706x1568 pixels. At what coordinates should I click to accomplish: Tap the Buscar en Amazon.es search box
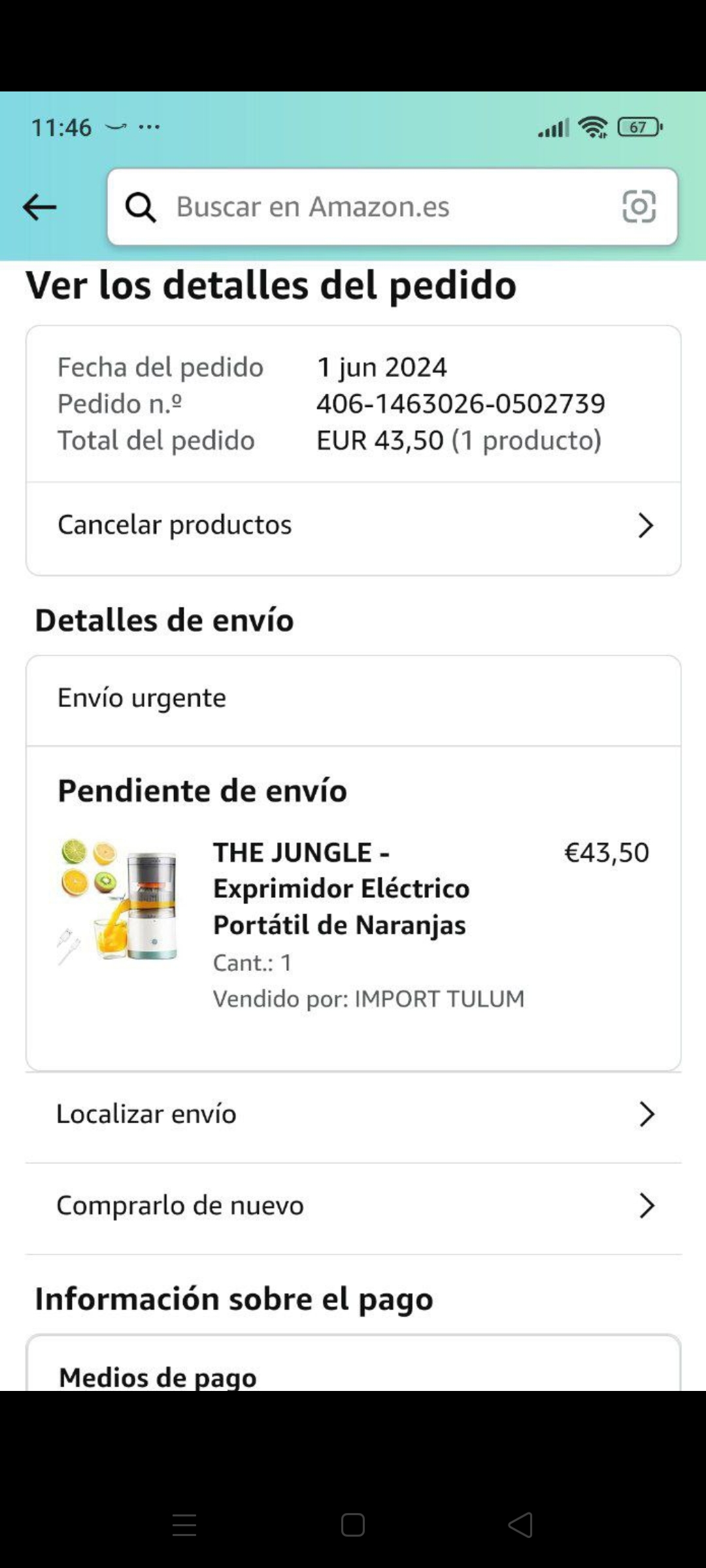pos(366,207)
